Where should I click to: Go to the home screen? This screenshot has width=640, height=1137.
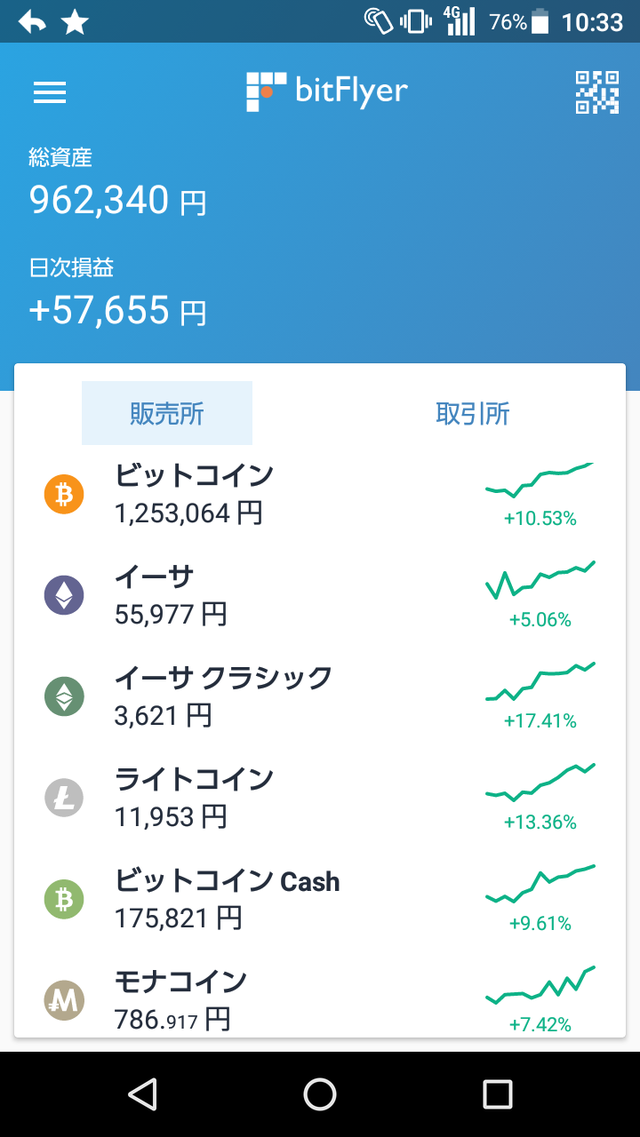pos(320,1093)
